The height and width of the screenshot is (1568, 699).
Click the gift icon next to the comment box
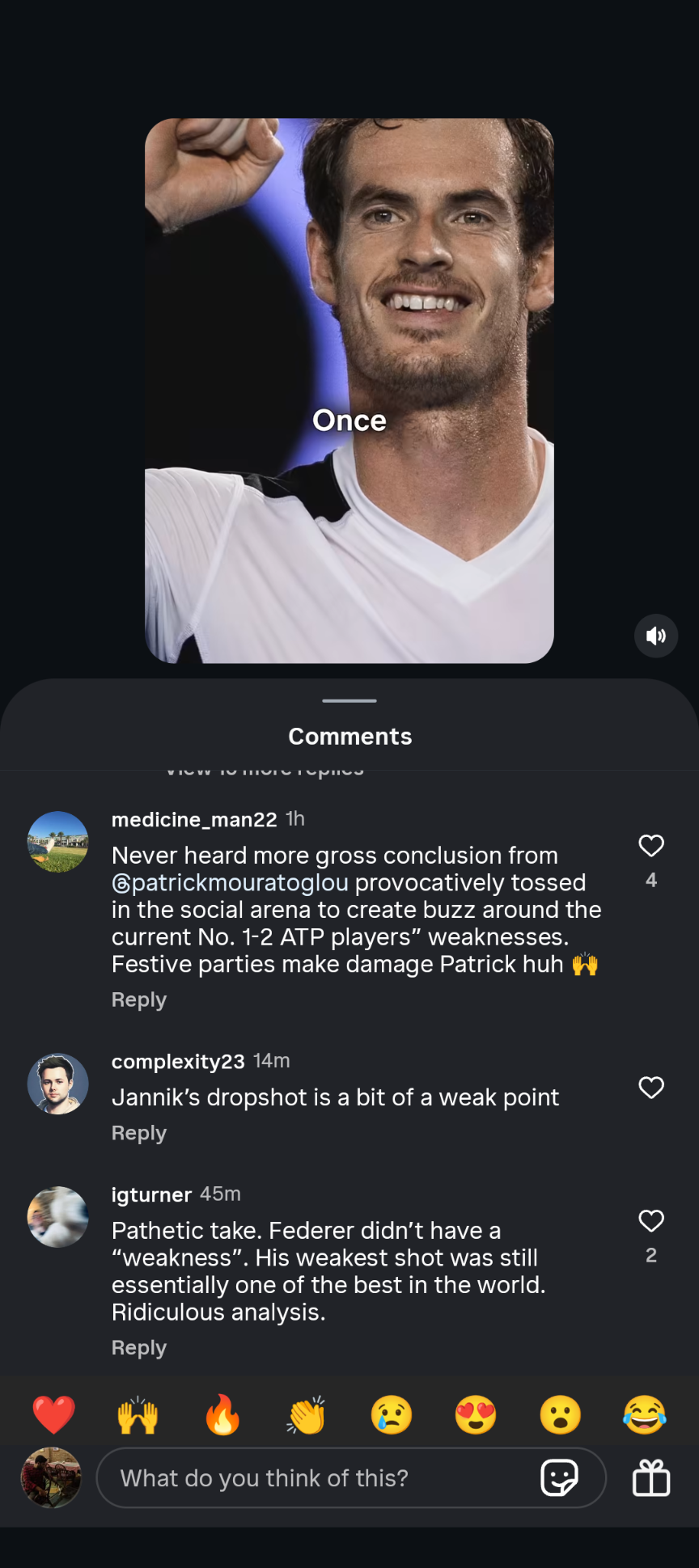[650, 1477]
